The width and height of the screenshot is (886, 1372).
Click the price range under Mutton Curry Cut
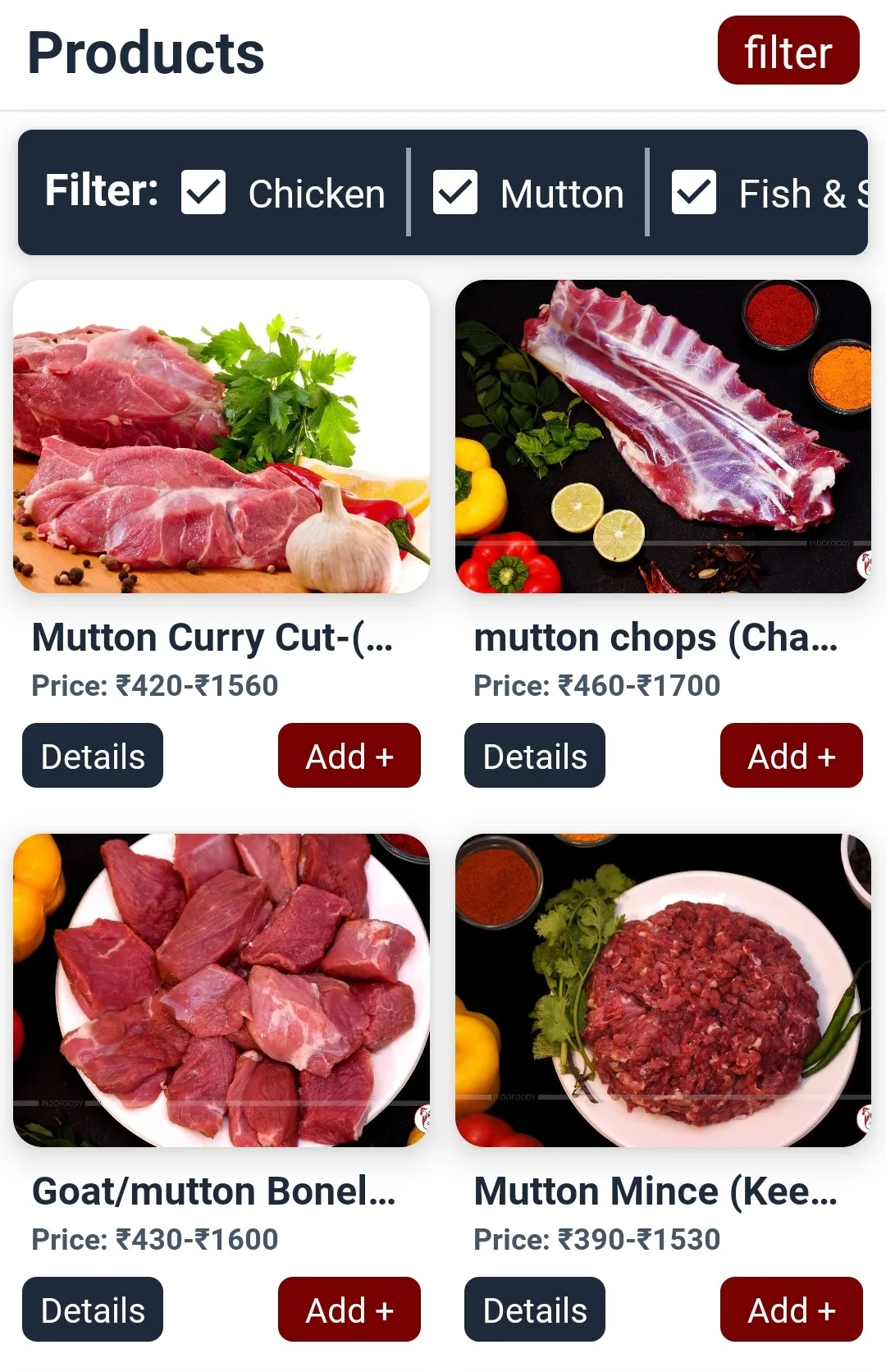(154, 684)
